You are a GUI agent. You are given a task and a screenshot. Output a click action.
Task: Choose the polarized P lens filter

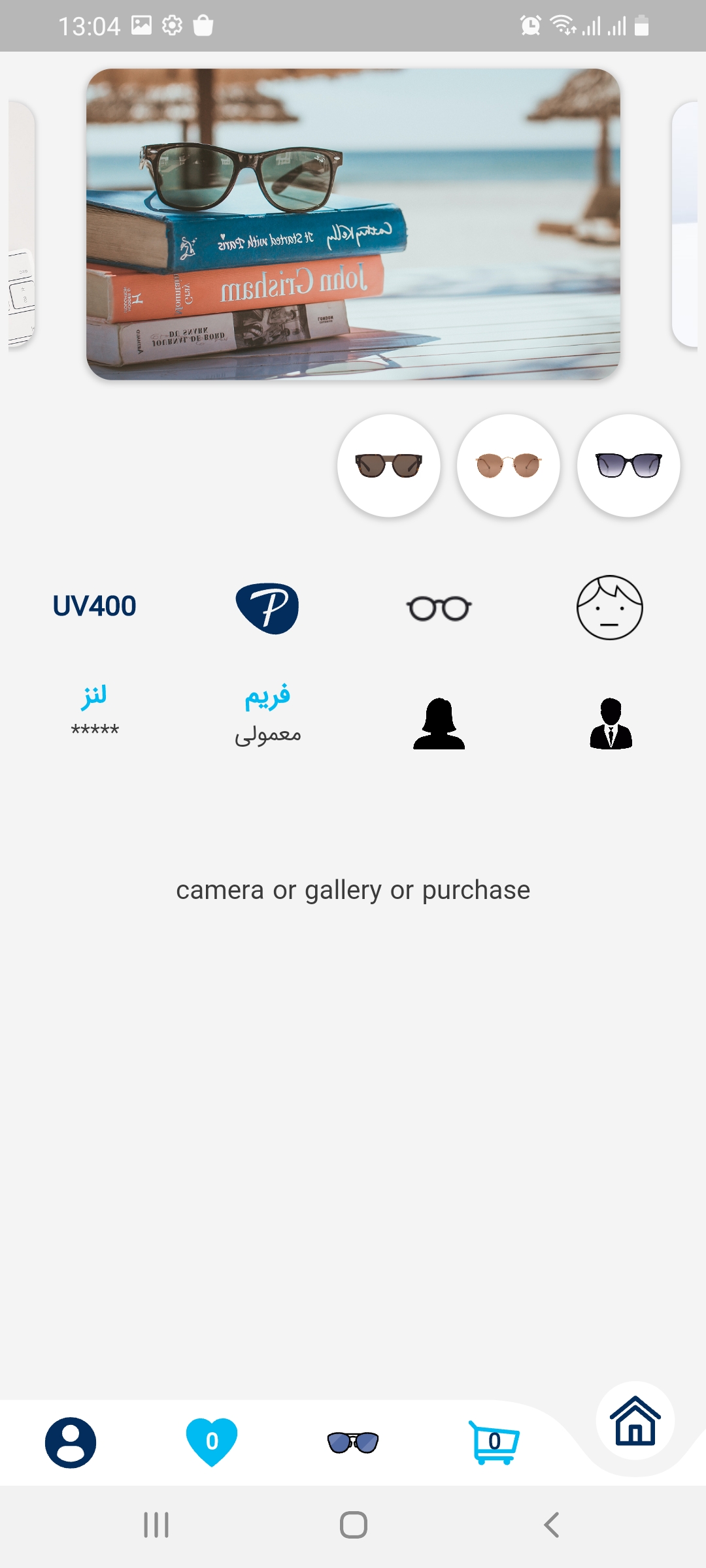point(267,608)
